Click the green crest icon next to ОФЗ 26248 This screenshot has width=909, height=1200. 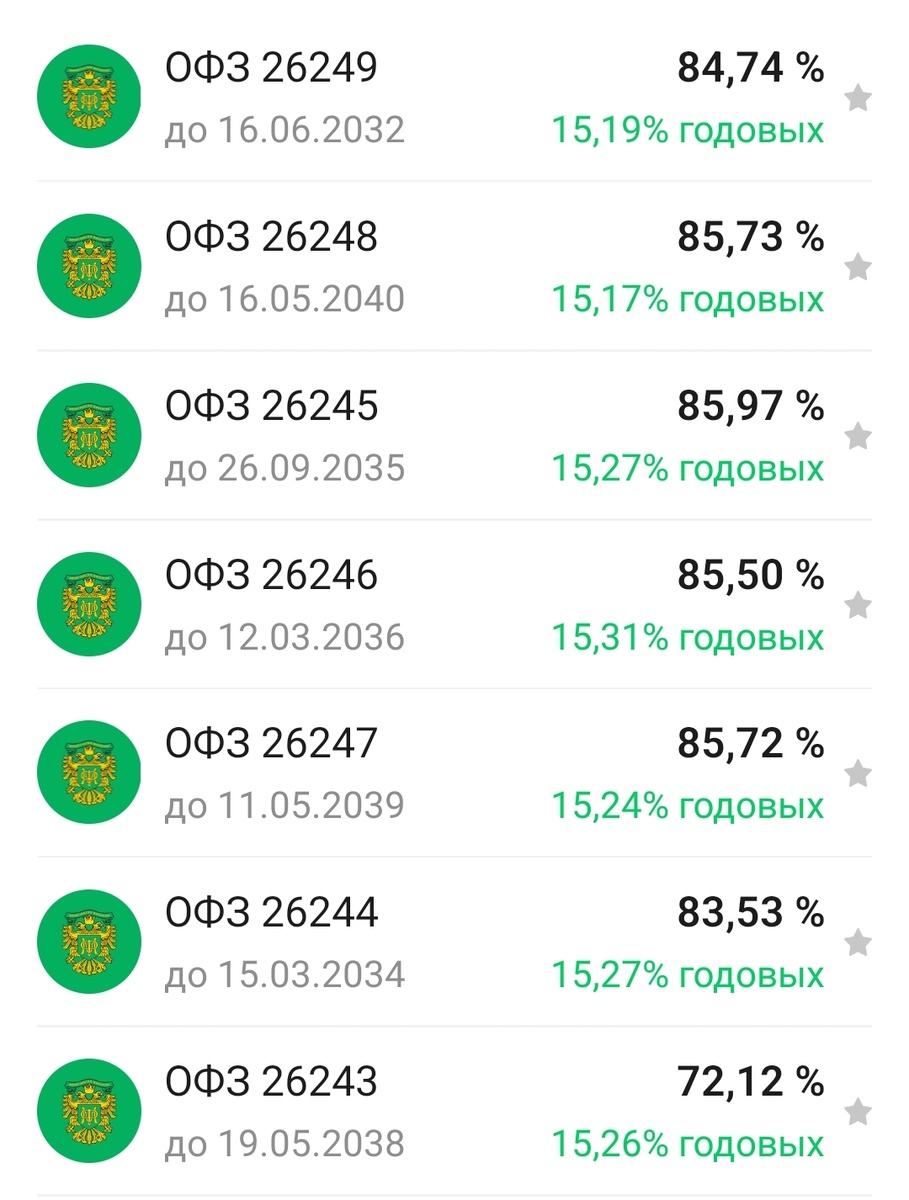pos(89,265)
